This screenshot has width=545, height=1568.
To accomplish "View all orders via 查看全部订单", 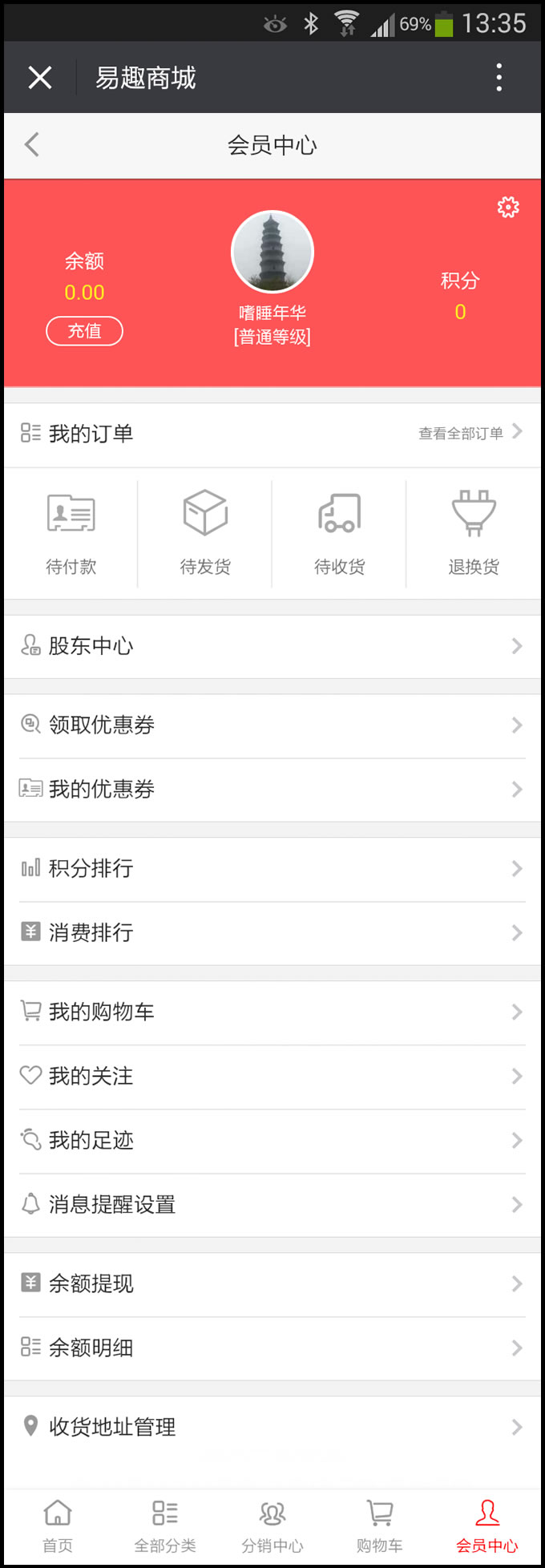I will click(x=469, y=433).
